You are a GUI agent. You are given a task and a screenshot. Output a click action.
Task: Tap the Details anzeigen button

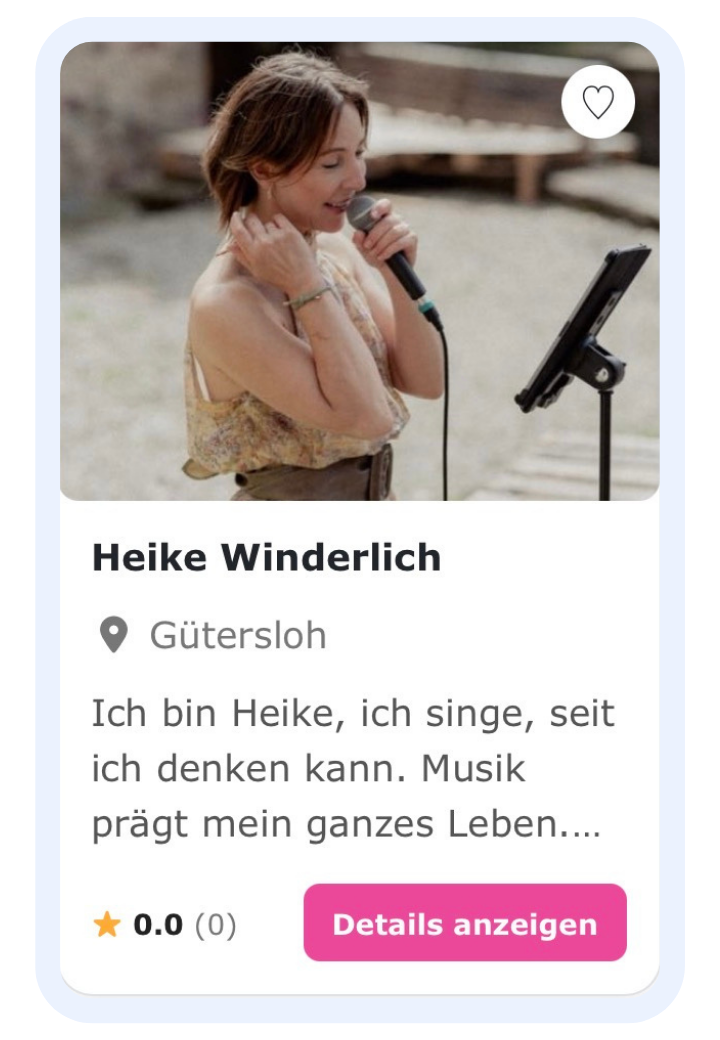[x=465, y=923]
